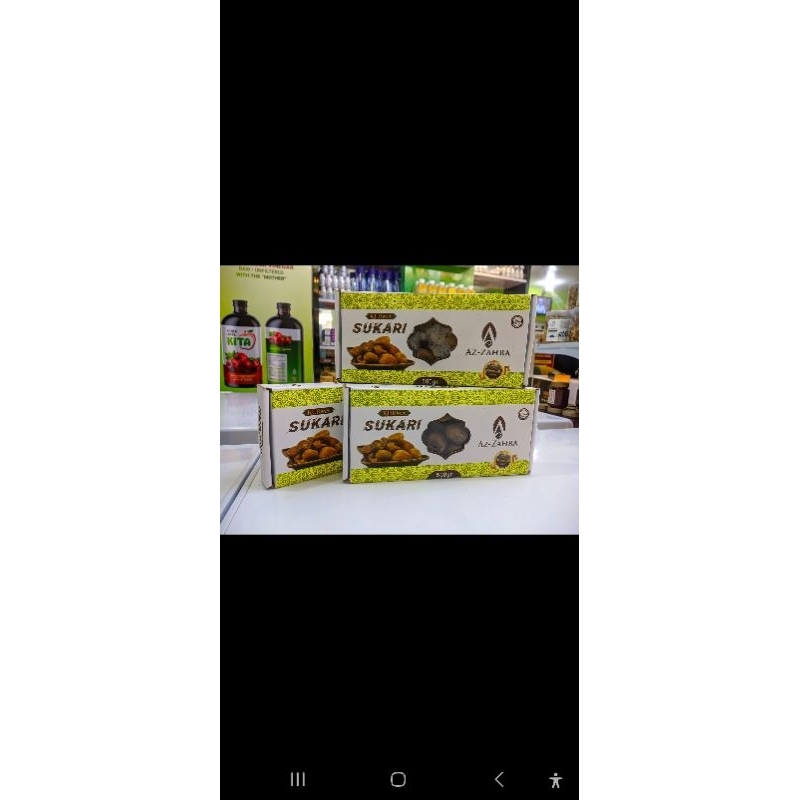Go back using the navigation bar
This screenshot has width=800, height=800.
click(499, 779)
